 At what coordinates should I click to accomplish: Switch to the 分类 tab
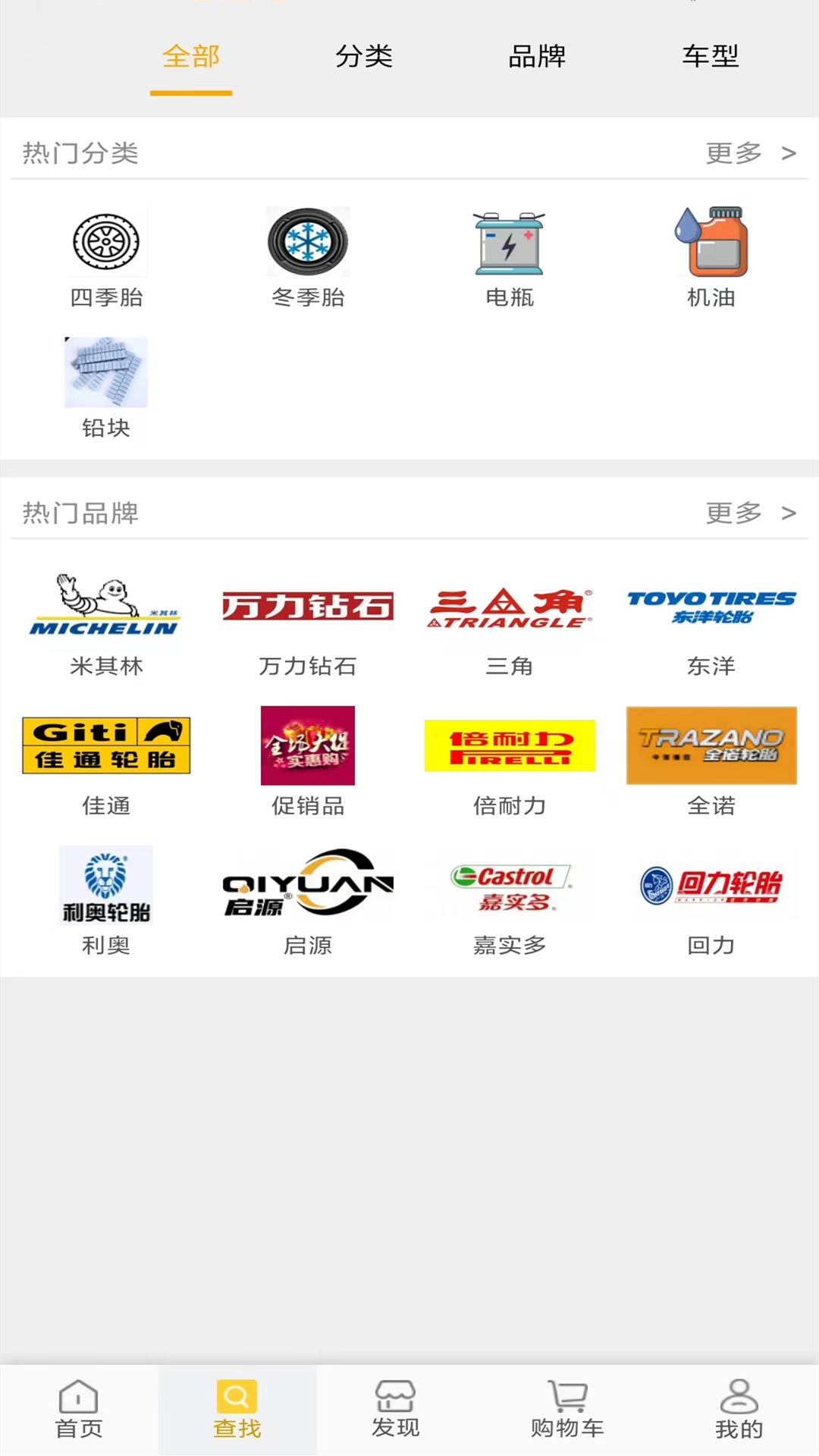(x=364, y=57)
